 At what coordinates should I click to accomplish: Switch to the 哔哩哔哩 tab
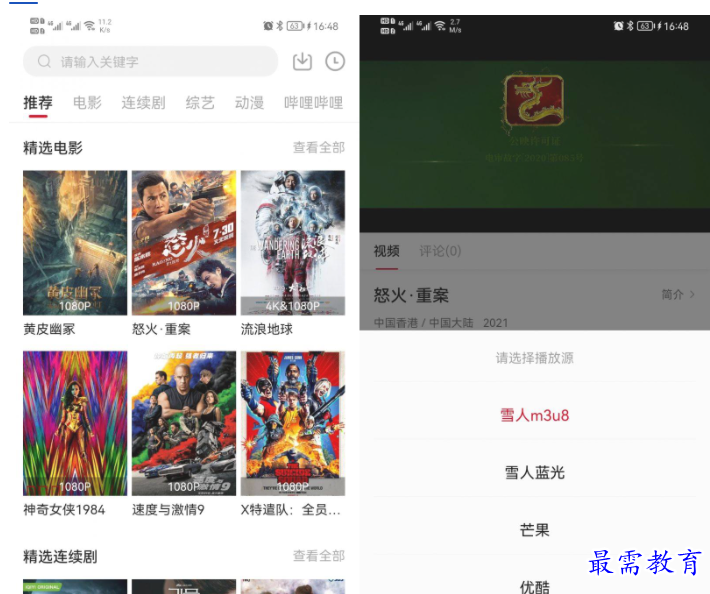click(x=313, y=103)
